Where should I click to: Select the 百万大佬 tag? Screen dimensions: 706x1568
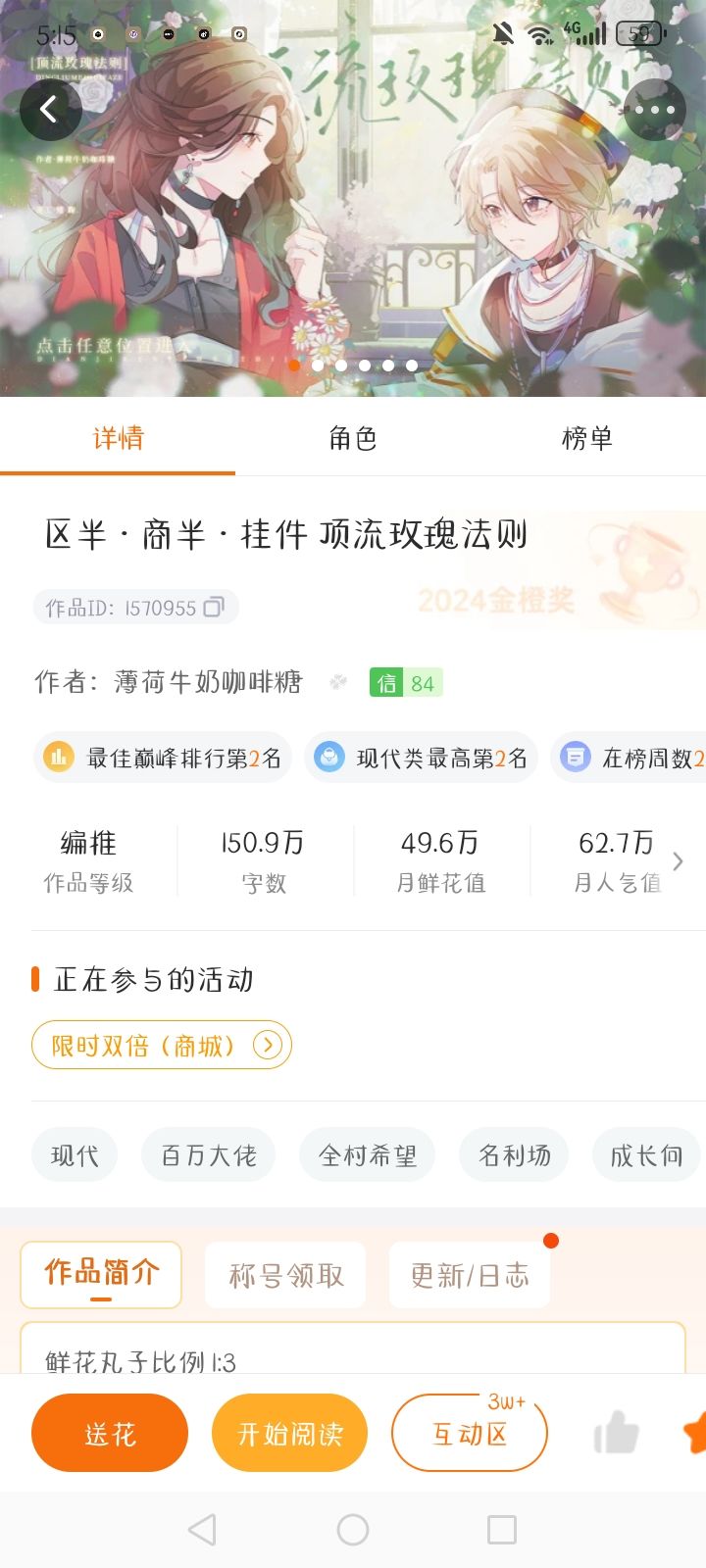(208, 1154)
